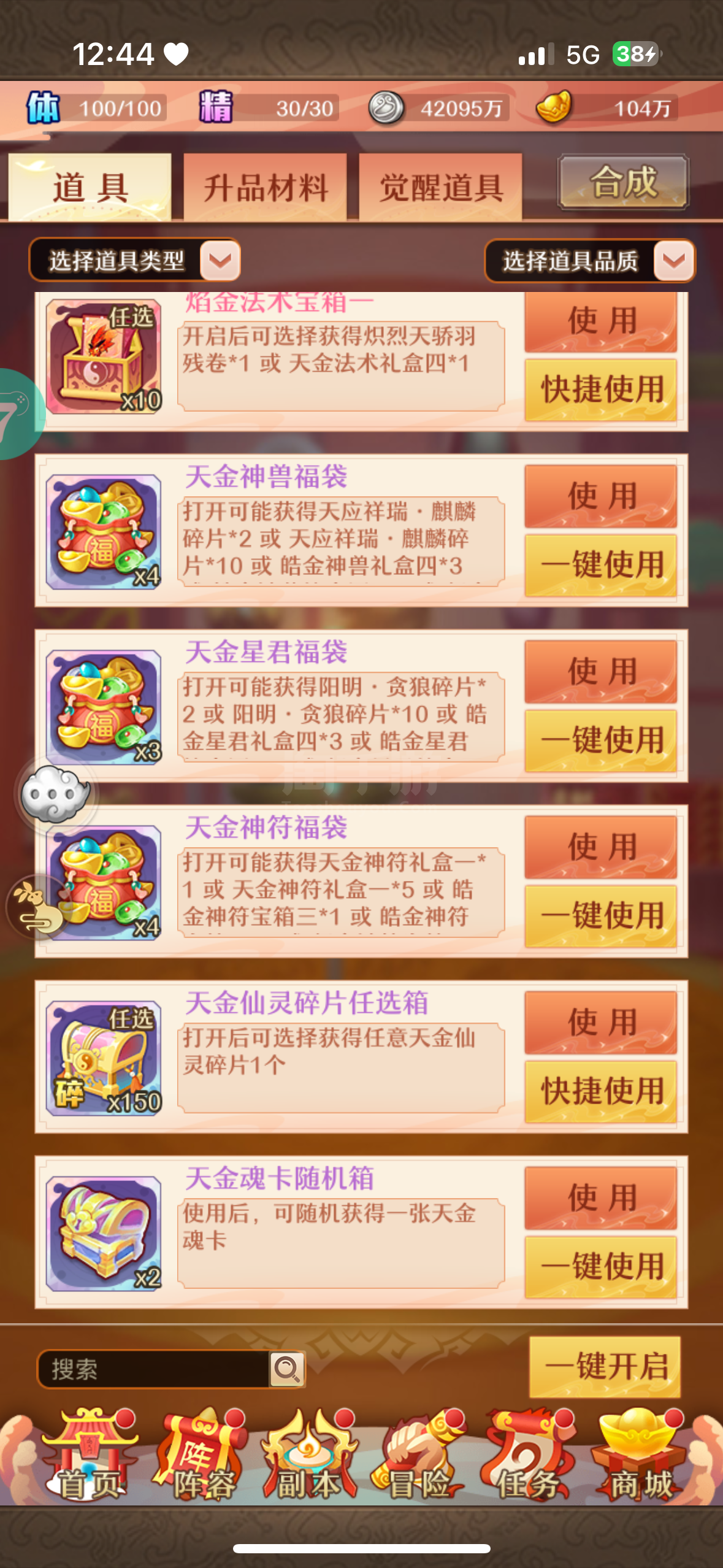Tap 一键使用 for 天金神符福袋
The height and width of the screenshot is (1568, 723).
(x=601, y=917)
